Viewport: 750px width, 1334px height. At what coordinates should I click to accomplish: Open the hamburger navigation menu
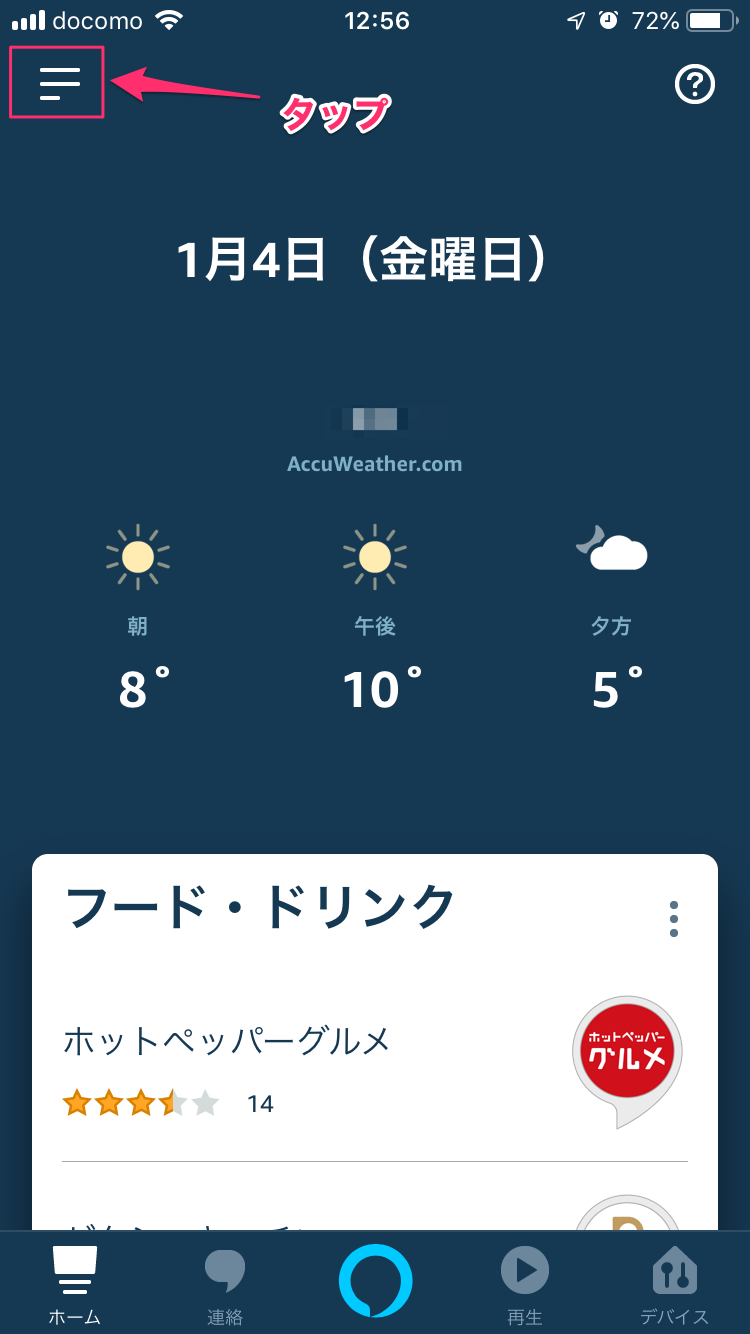click(56, 83)
